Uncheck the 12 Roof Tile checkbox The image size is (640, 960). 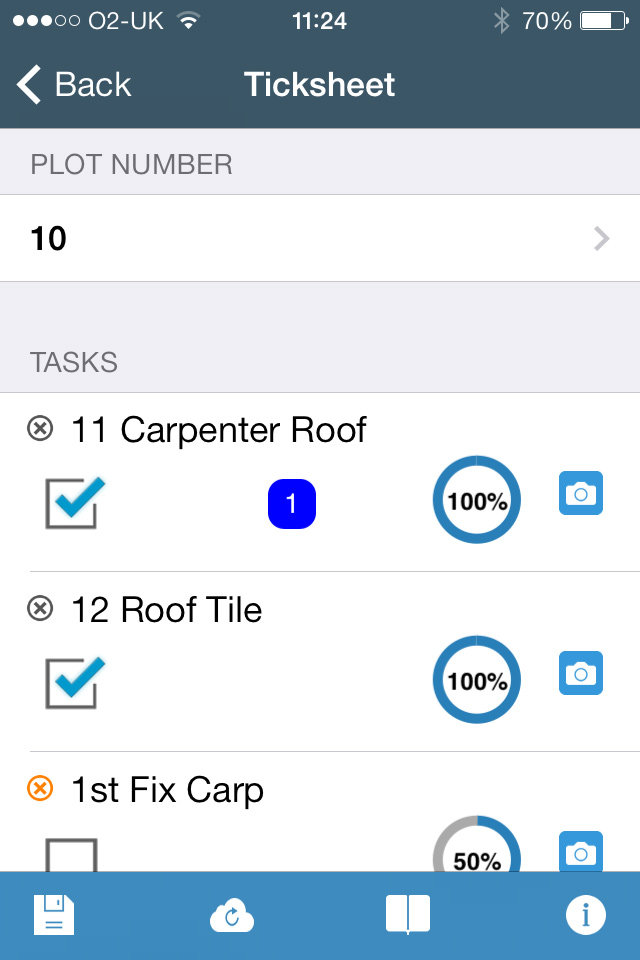click(x=72, y=682)
